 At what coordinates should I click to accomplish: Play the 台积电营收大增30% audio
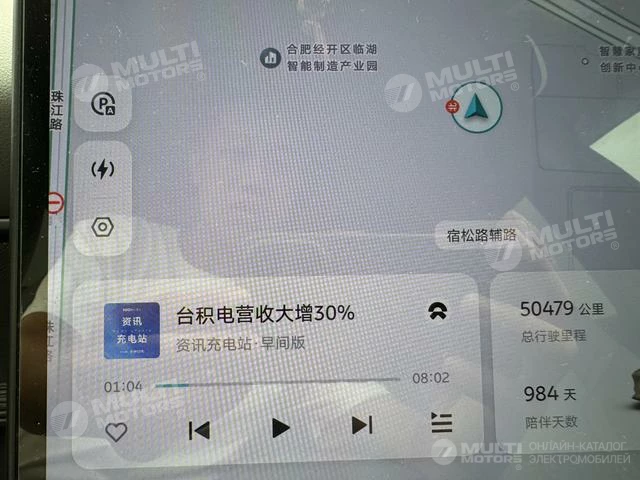280,428
